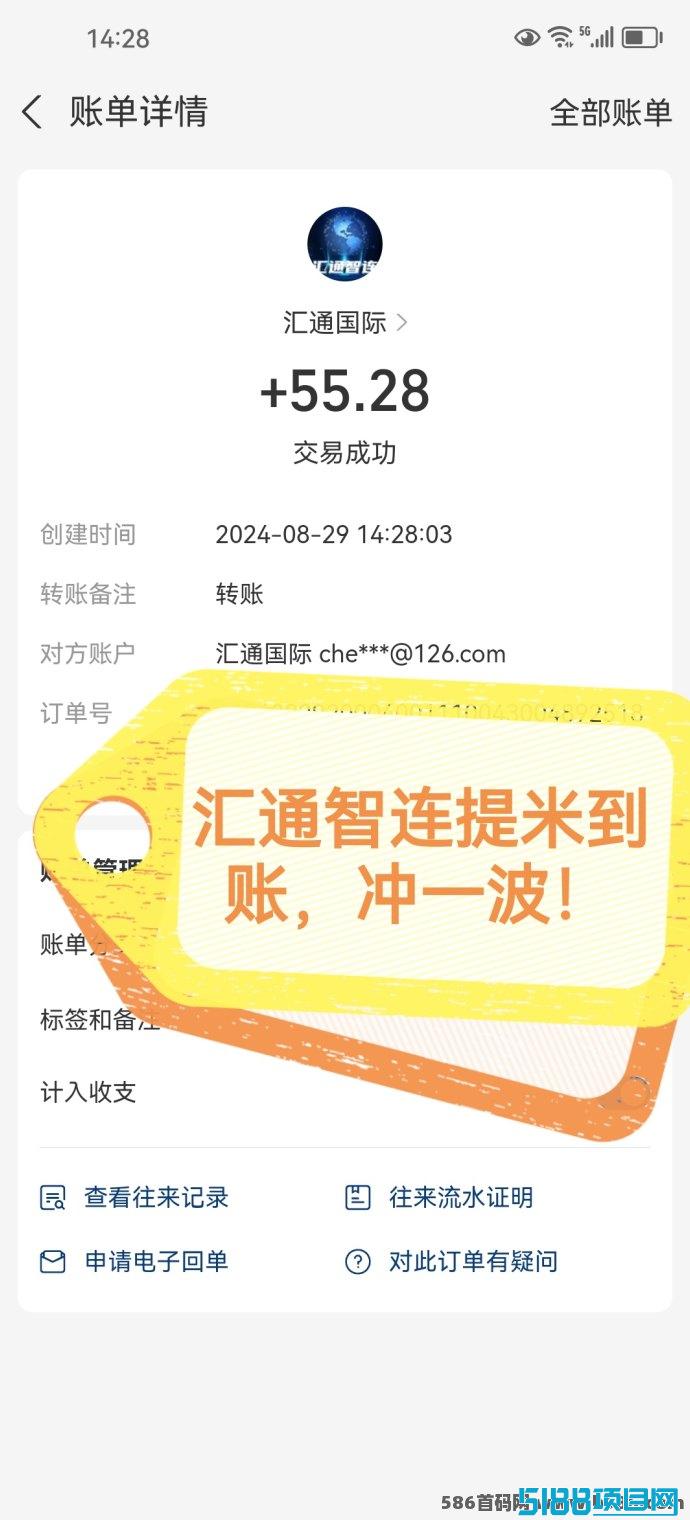This screenshot has width=690, height=1520.
Task: Go back from the bill details page
Action: pyautogui.click(x=32, y=112)
